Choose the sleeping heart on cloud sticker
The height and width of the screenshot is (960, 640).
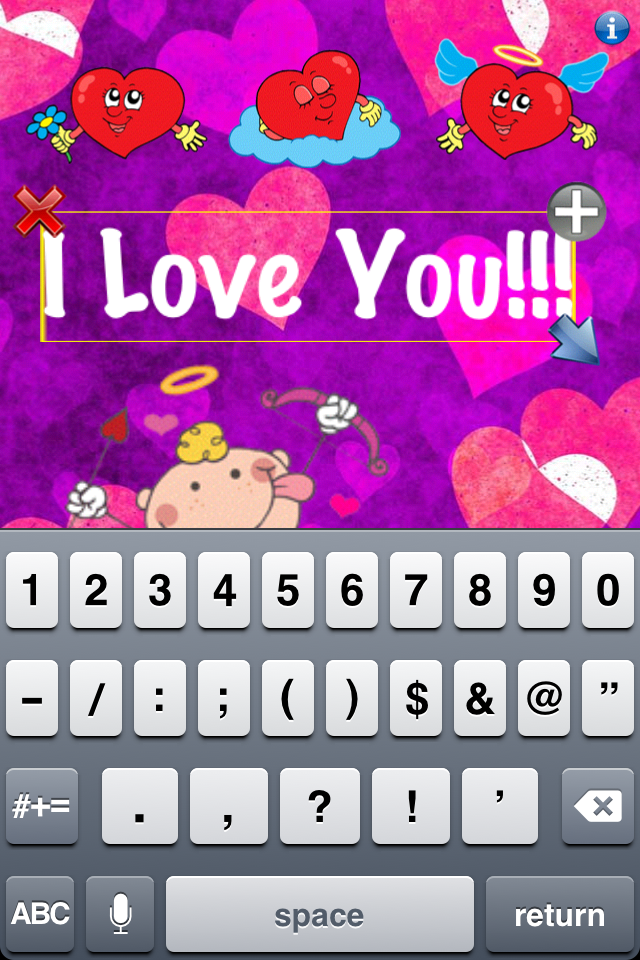tap(313, 110)
